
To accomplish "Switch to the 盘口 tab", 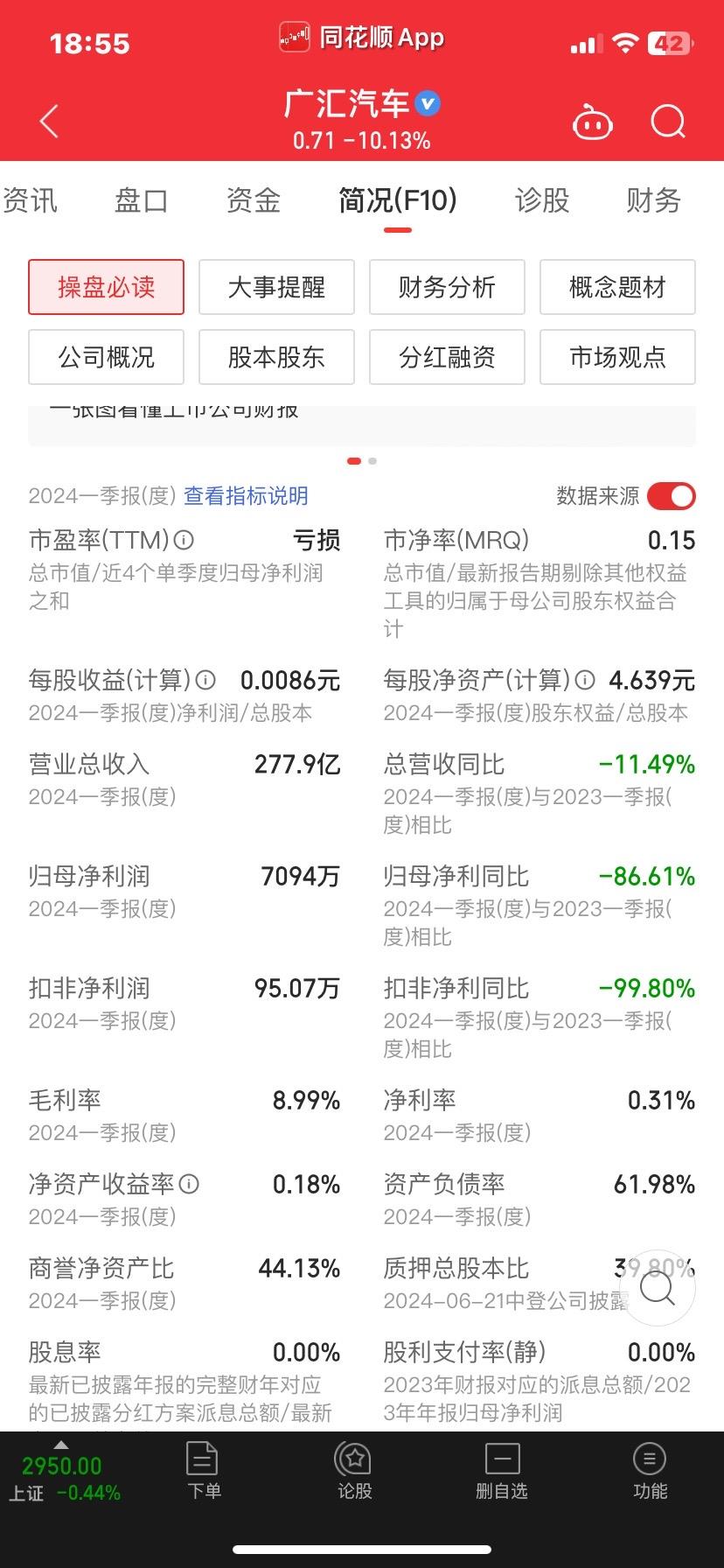I will tap(141, 200).
